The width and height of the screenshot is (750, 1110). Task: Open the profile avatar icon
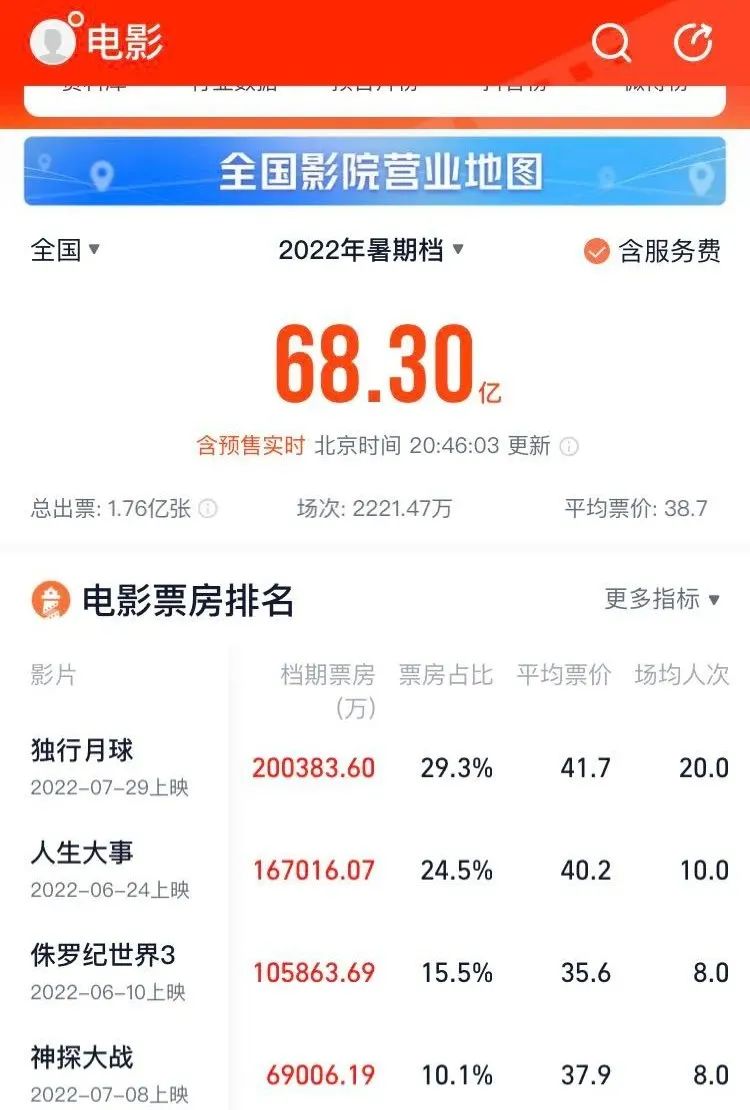(53, 41)
